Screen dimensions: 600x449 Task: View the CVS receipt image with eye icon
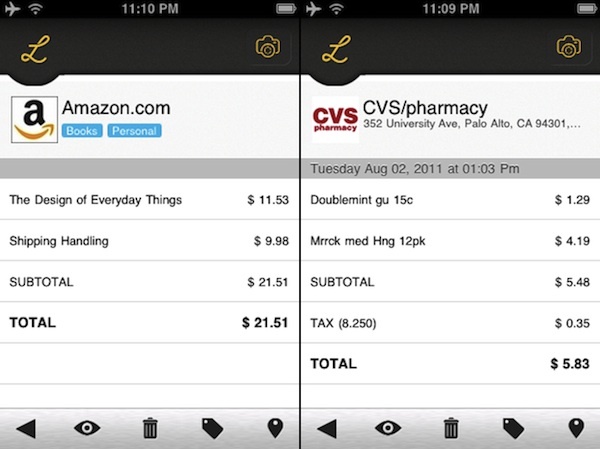388,429
